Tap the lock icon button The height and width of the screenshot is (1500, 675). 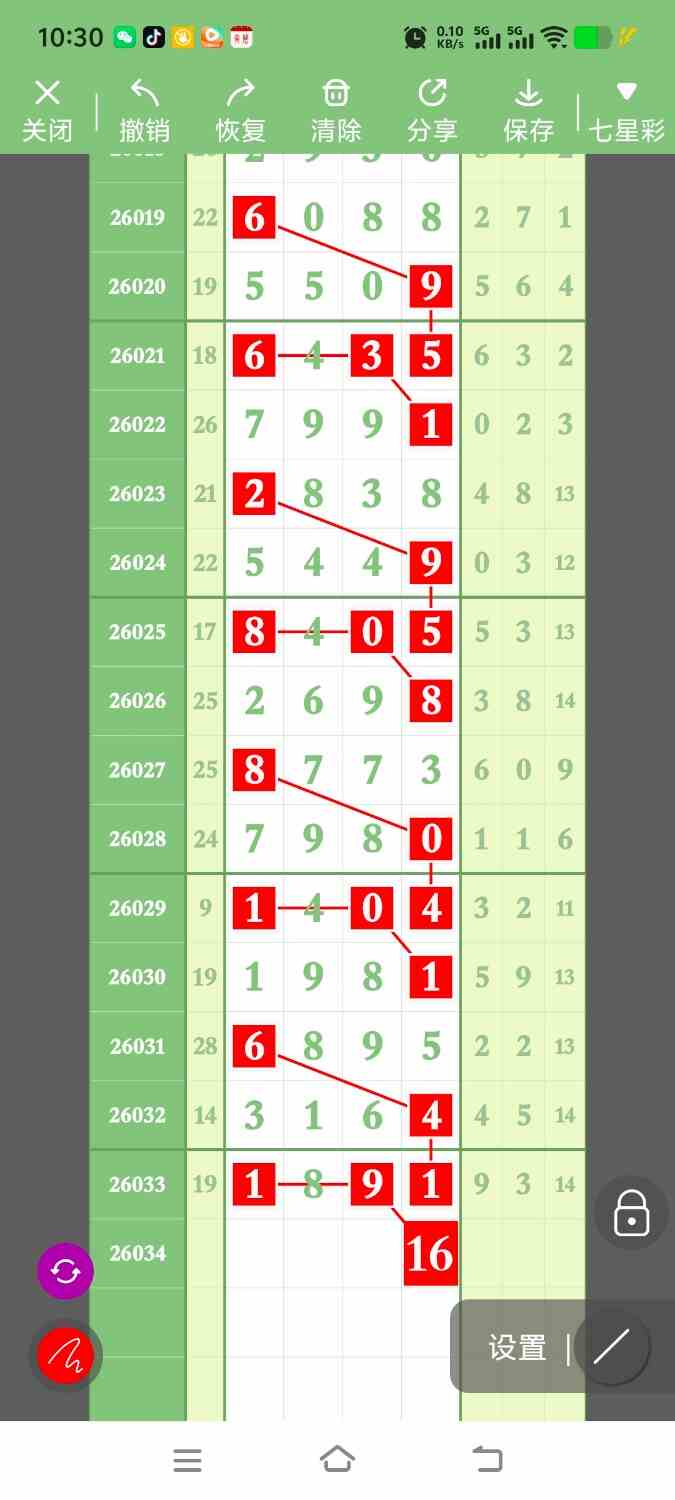pos(631,1213)
